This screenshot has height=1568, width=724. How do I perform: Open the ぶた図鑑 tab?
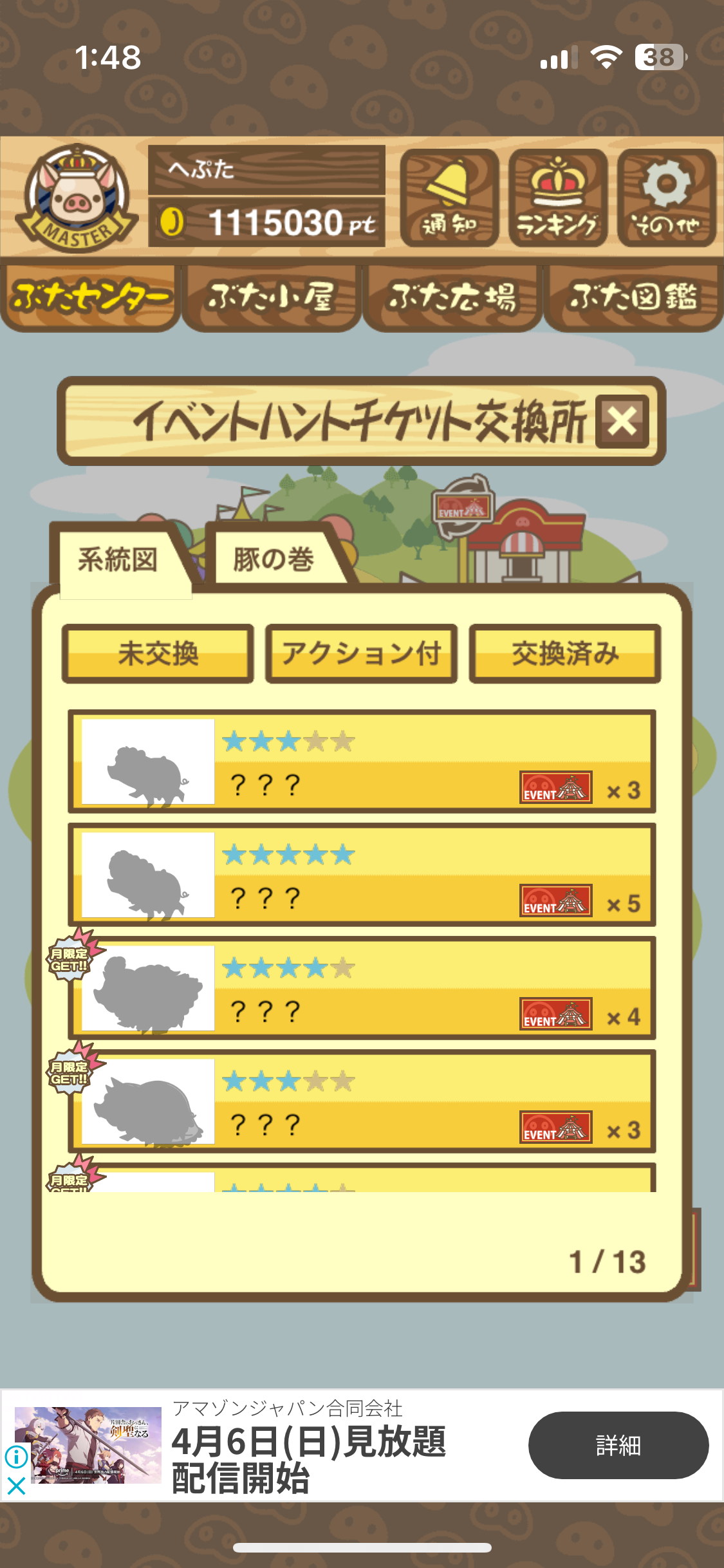633,298
